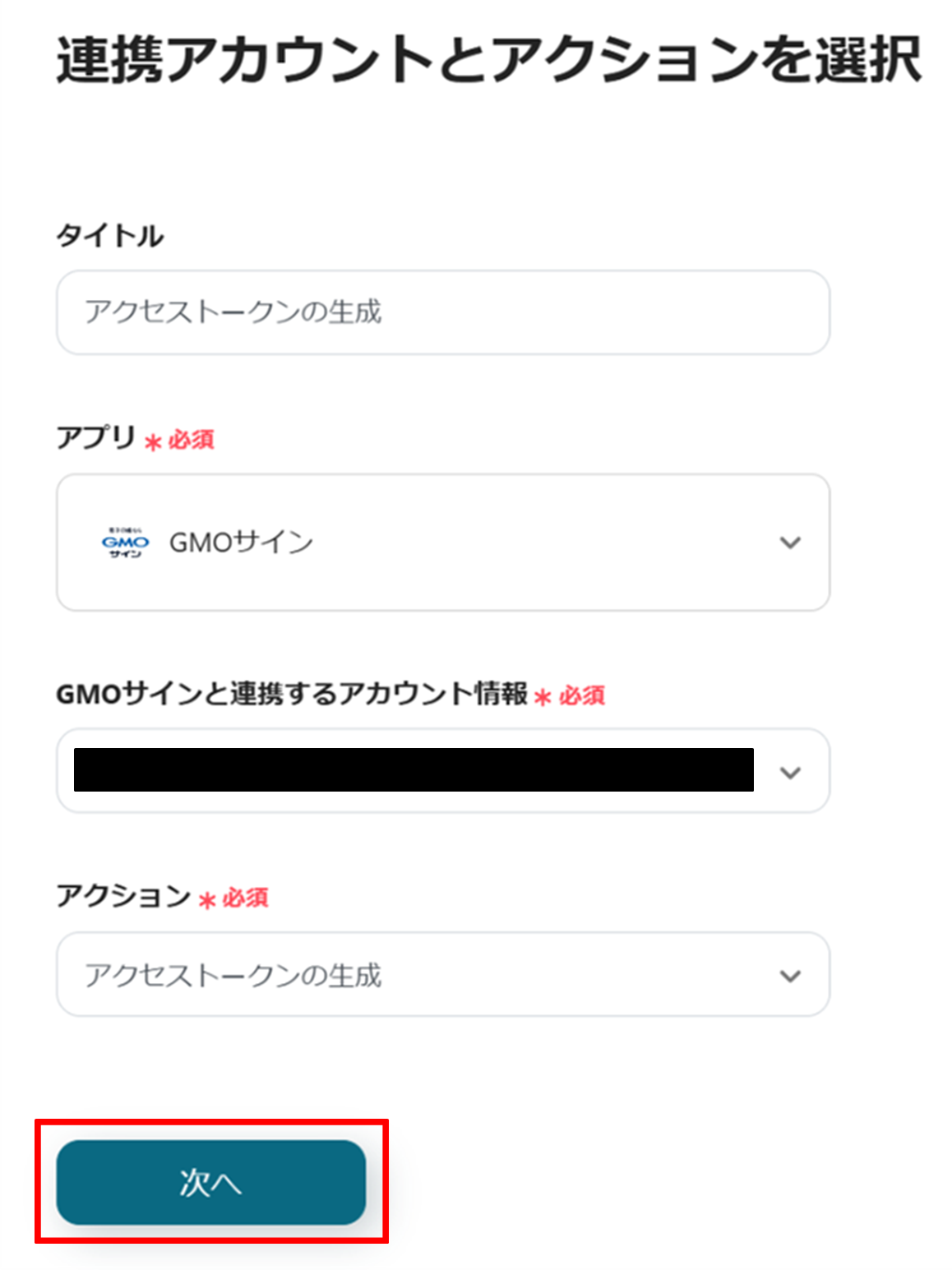Open the アクション dropdown
952x1270 pixels.
click(442, 975)
